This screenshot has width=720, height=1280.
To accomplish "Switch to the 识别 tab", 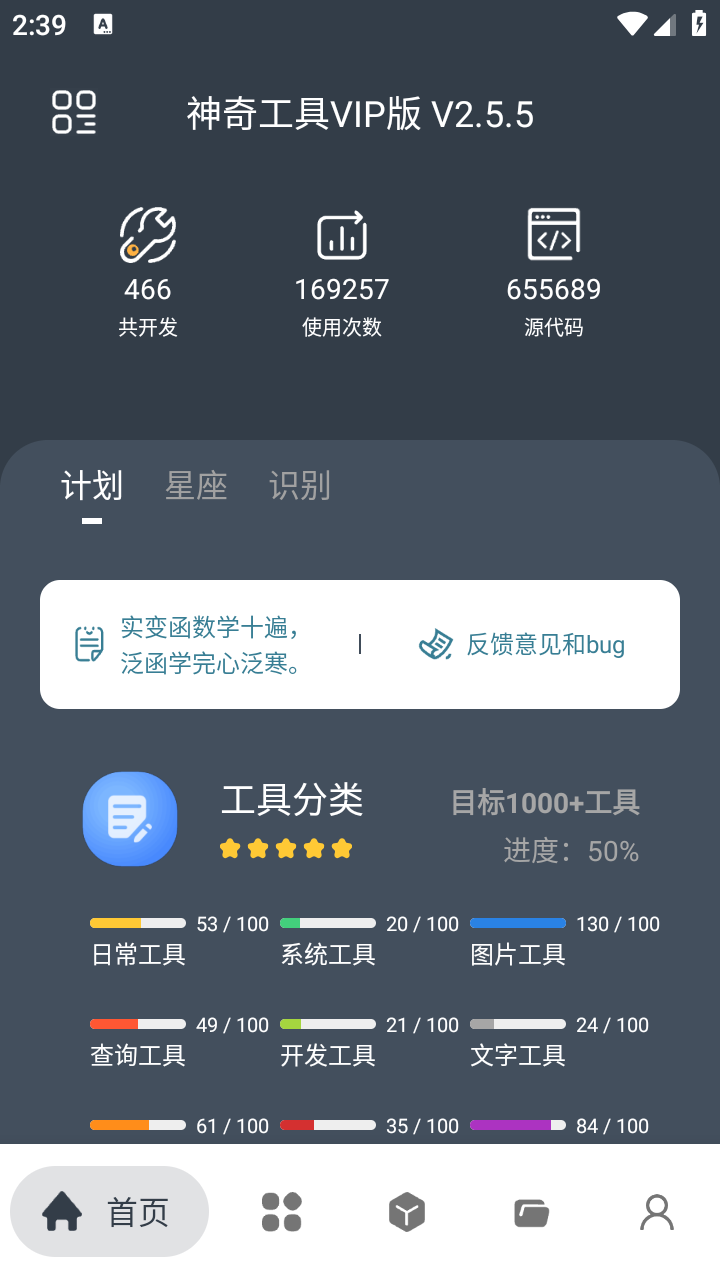I will pyautogui.click(x=300, y=487).
